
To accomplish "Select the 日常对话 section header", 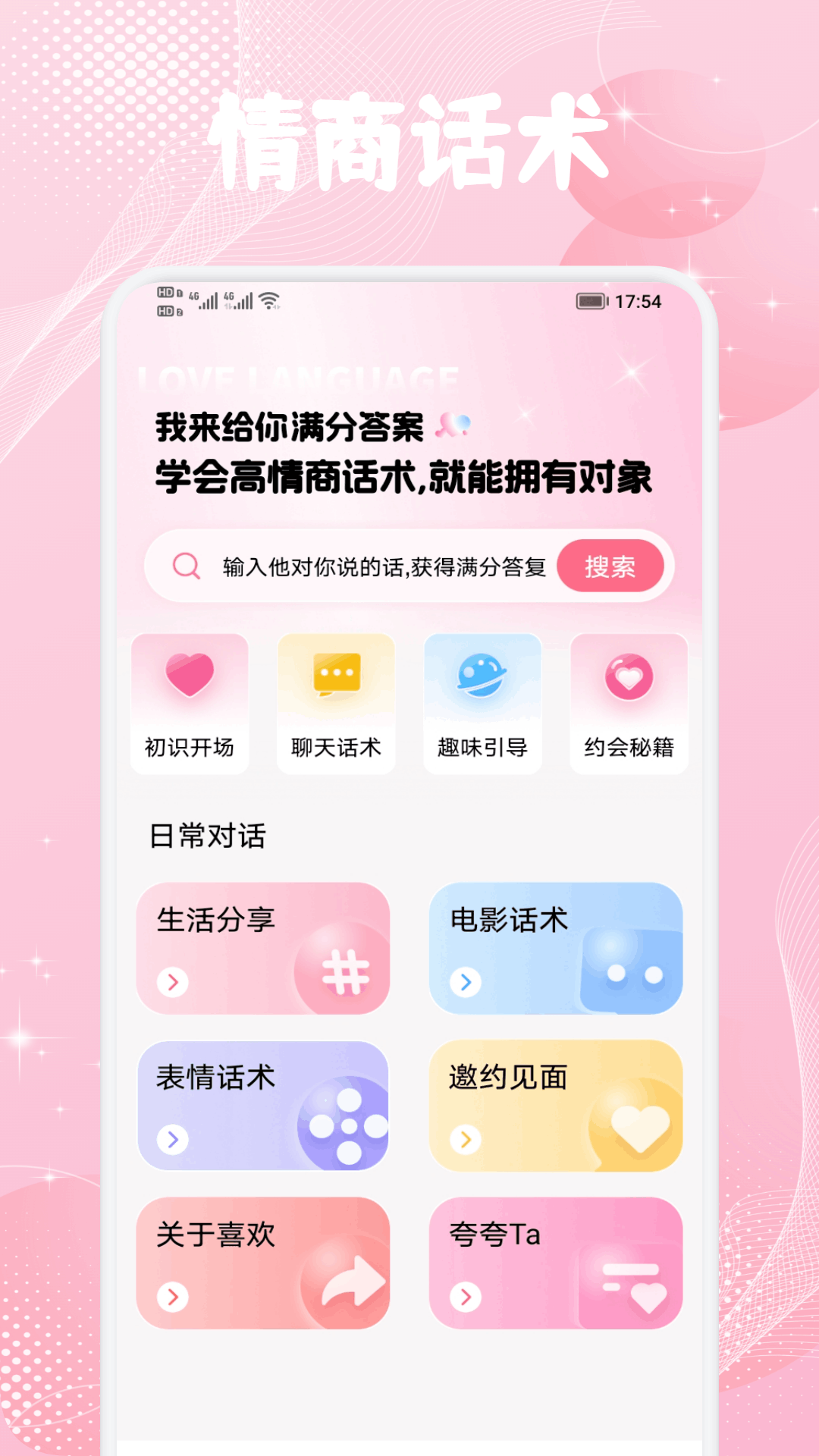I will [207, 836].
